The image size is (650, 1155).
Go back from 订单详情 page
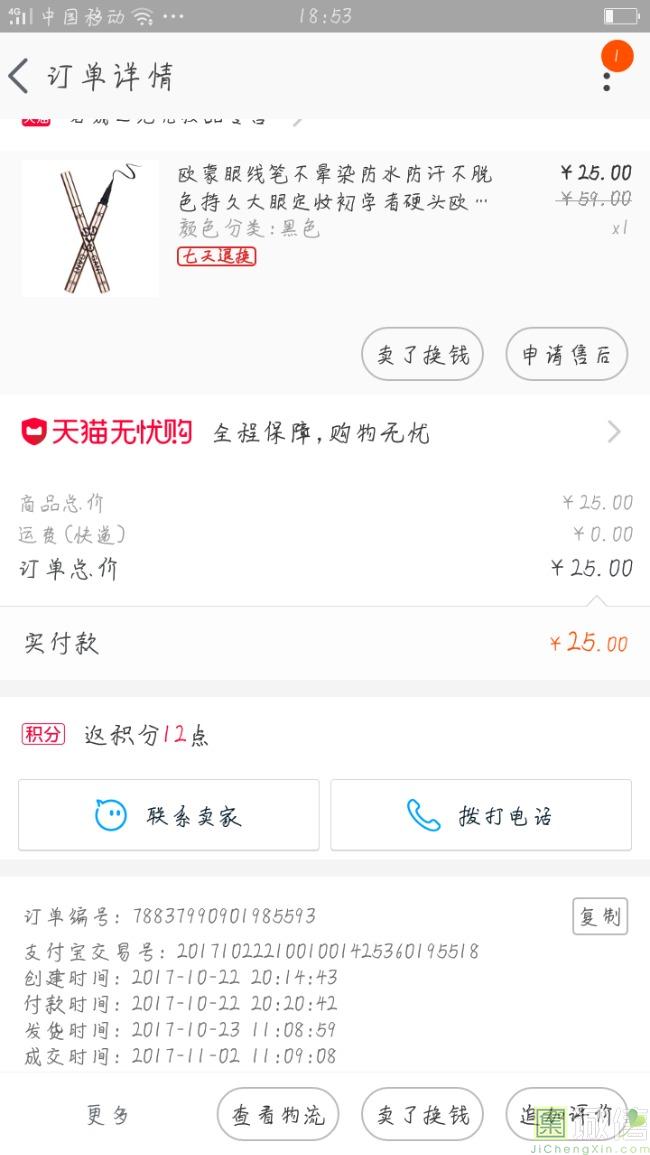20,77
